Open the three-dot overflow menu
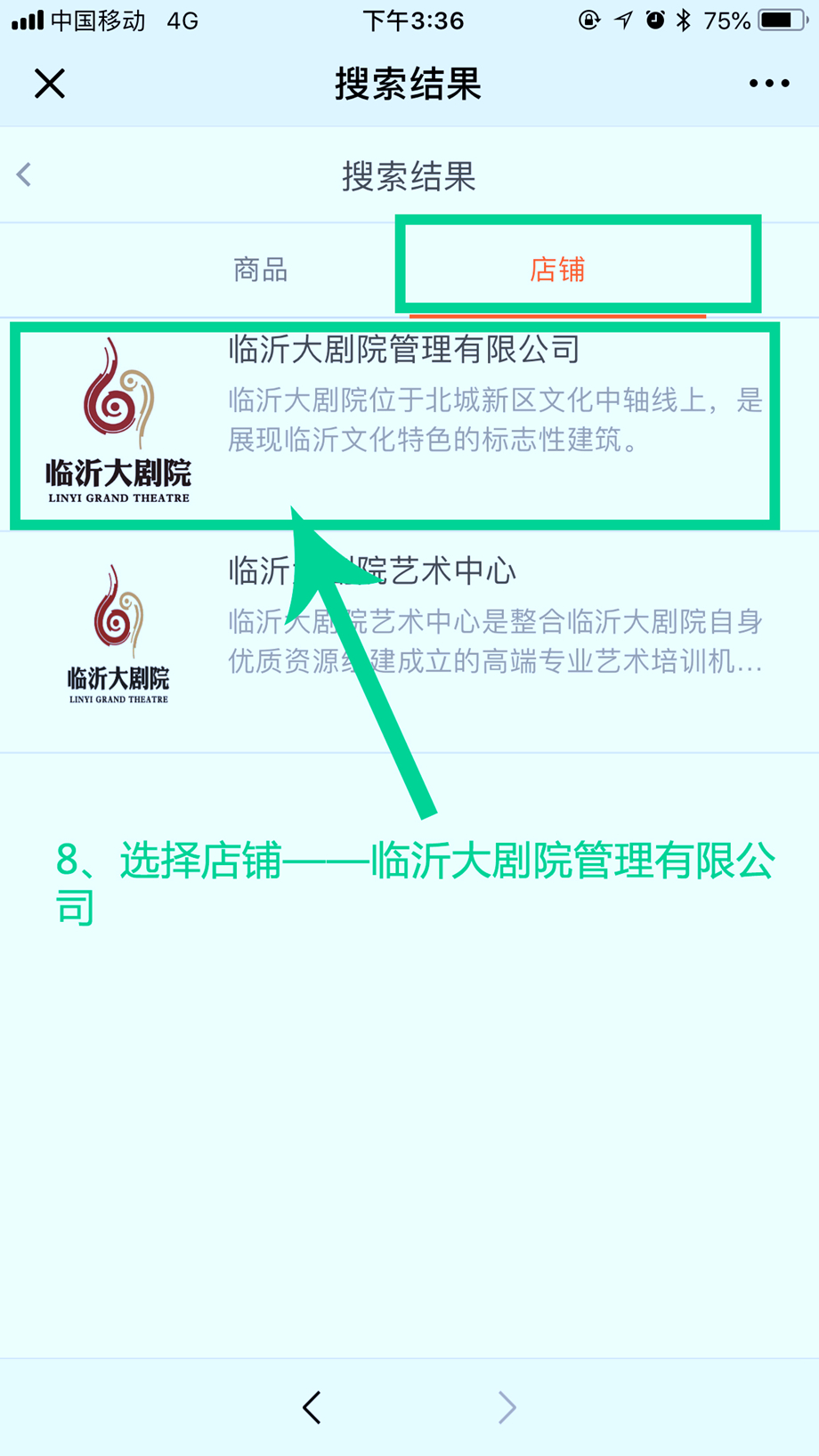This screenshot has height=1456, width=819. (768, 84)
